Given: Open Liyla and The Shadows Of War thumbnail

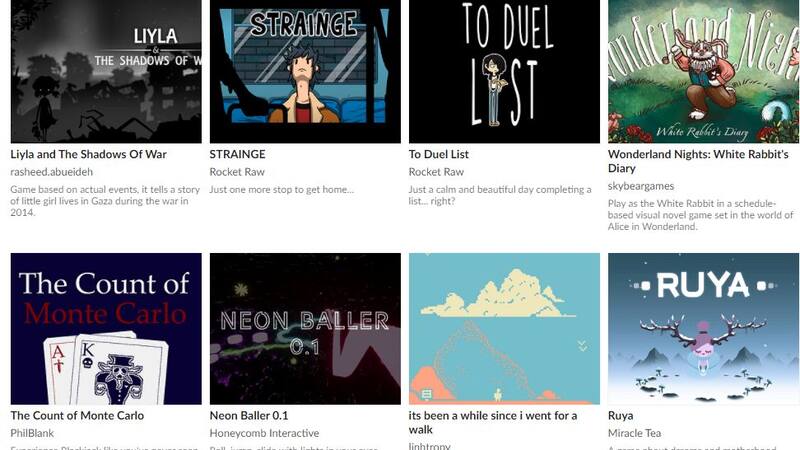Looking at the screenshot, I should (105, 70).
